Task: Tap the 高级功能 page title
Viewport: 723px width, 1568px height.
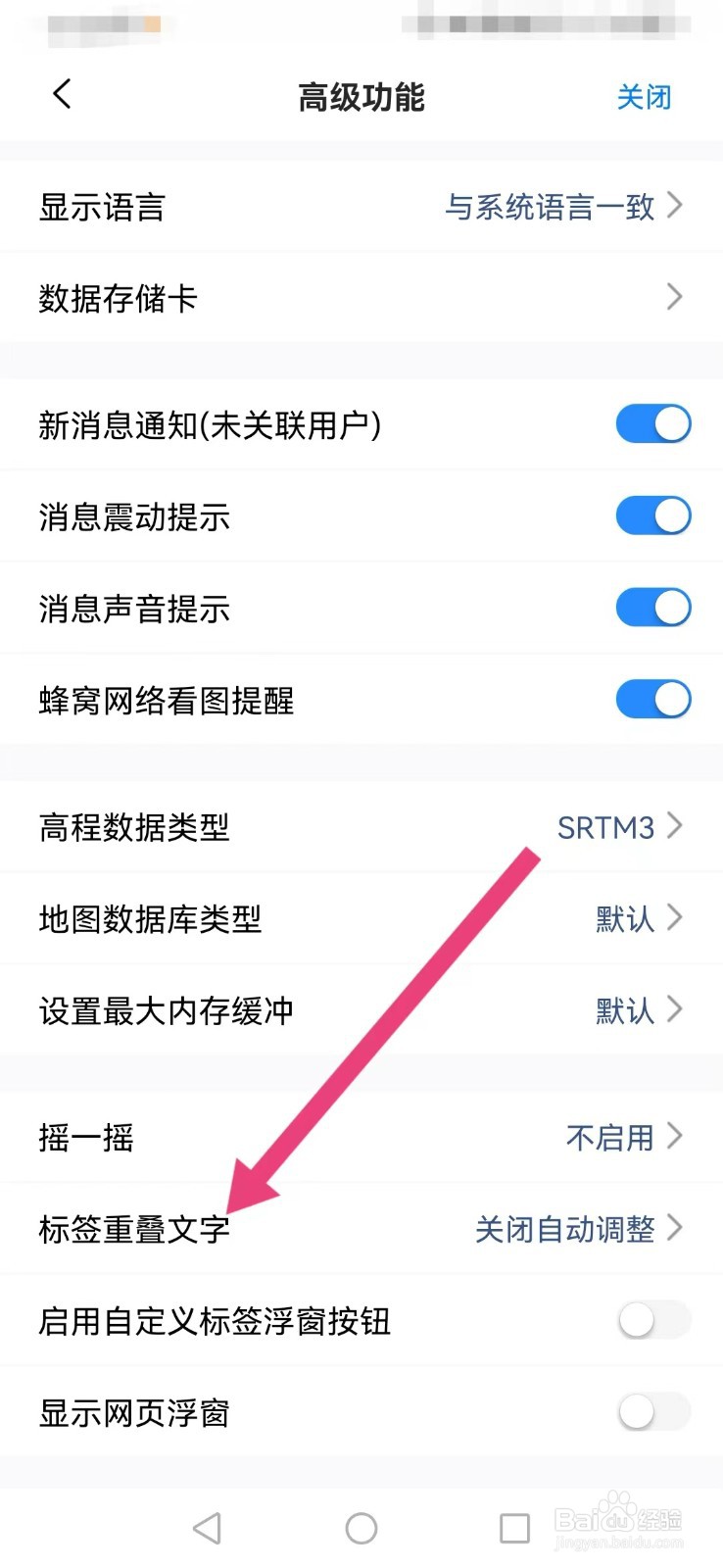Action: [361, 95]
